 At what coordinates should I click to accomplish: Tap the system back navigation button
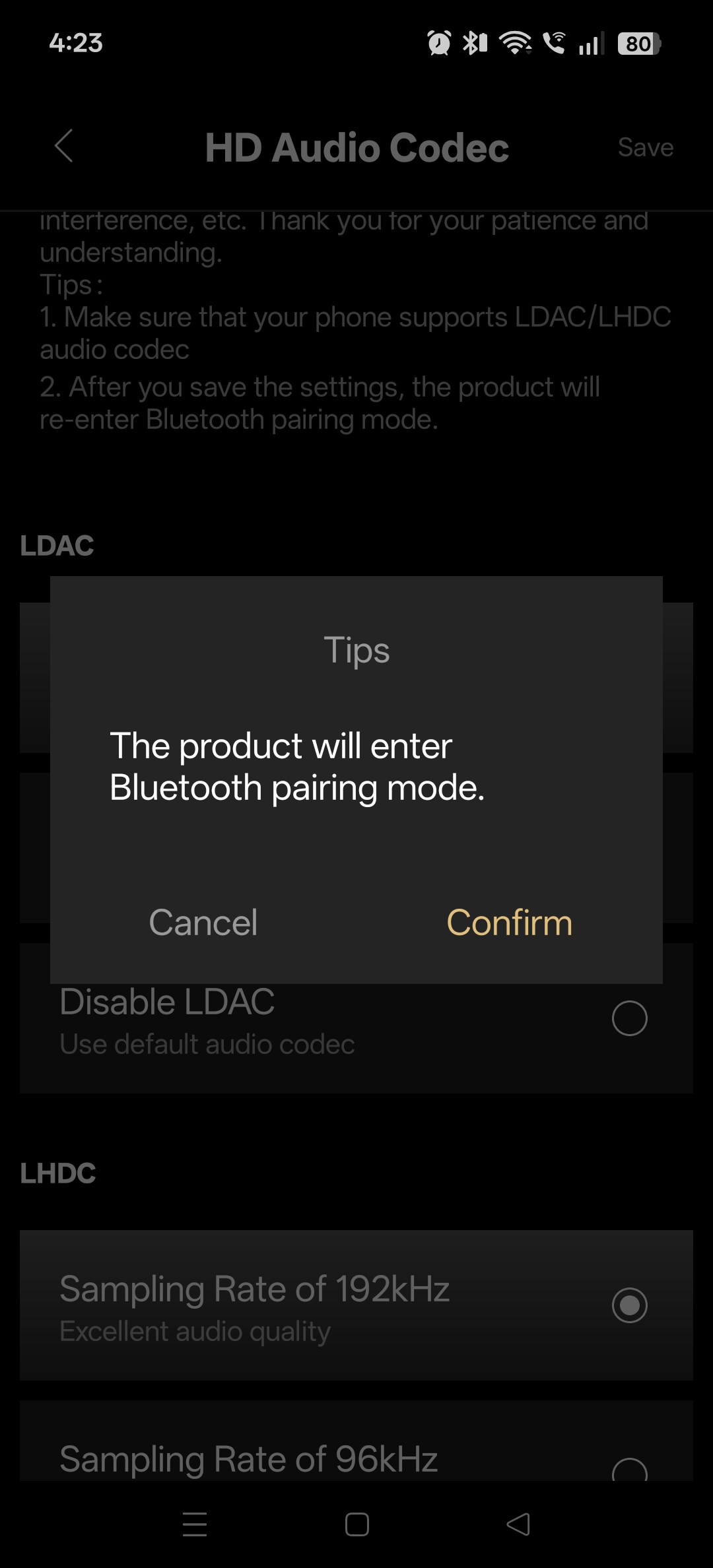518,1524
